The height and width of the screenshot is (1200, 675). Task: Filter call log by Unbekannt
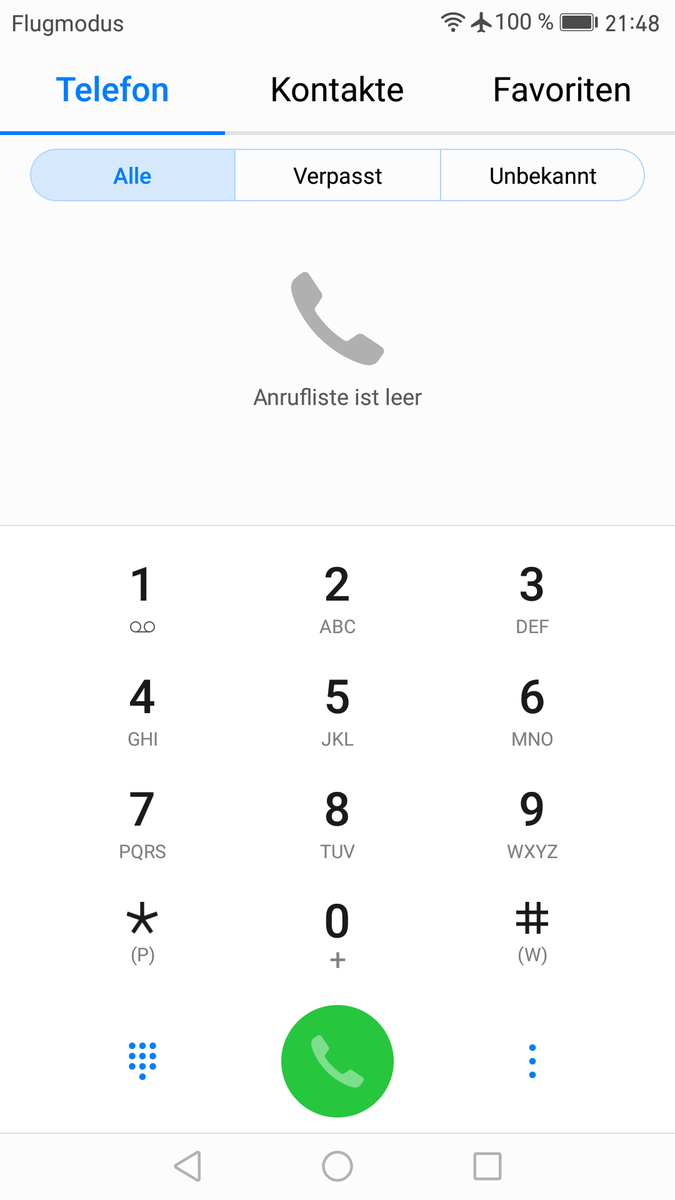tap(542, 176)
